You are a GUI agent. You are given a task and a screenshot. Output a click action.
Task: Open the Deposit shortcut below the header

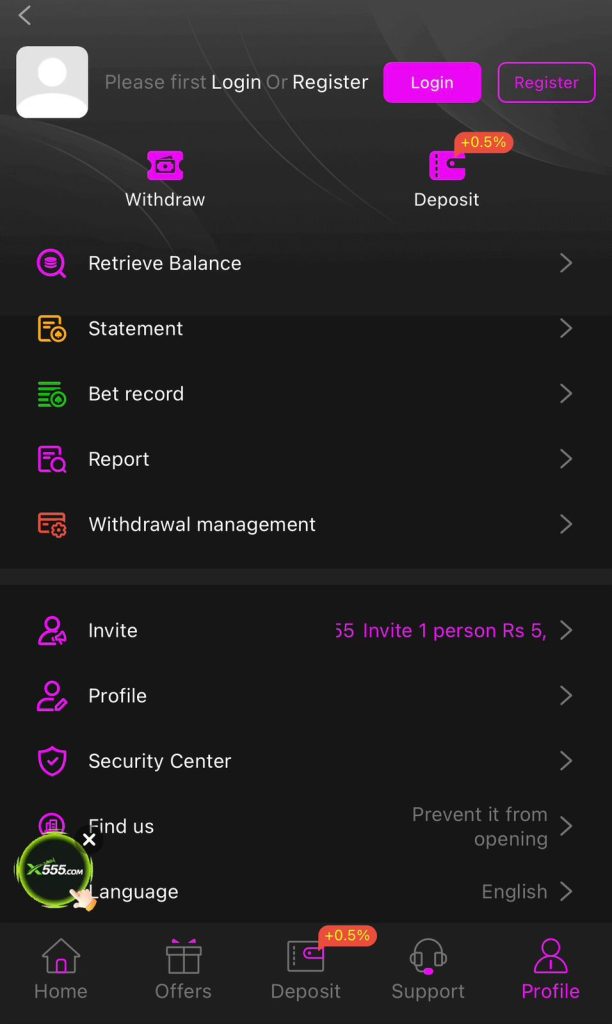[x=446, y=180]
